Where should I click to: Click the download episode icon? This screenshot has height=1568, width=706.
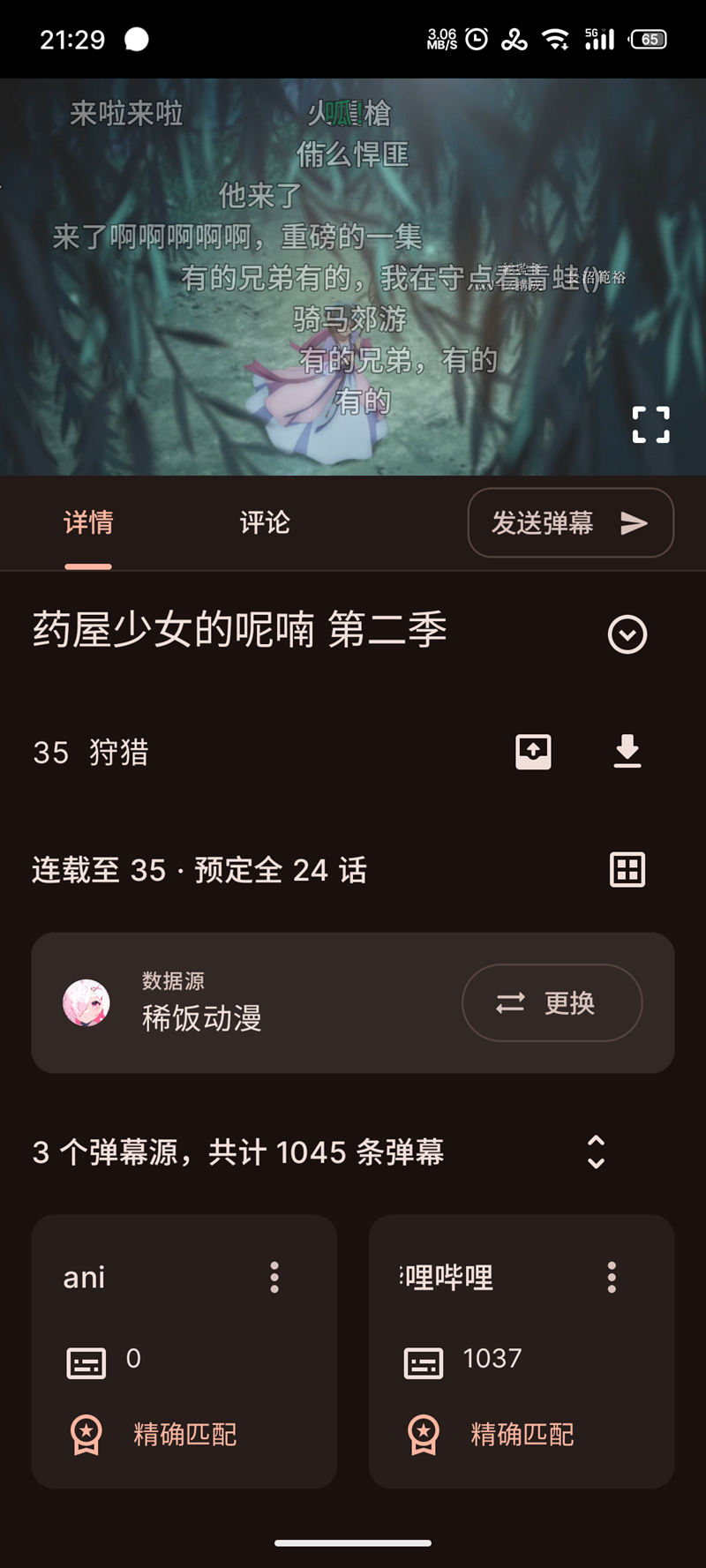coord(627,751)
